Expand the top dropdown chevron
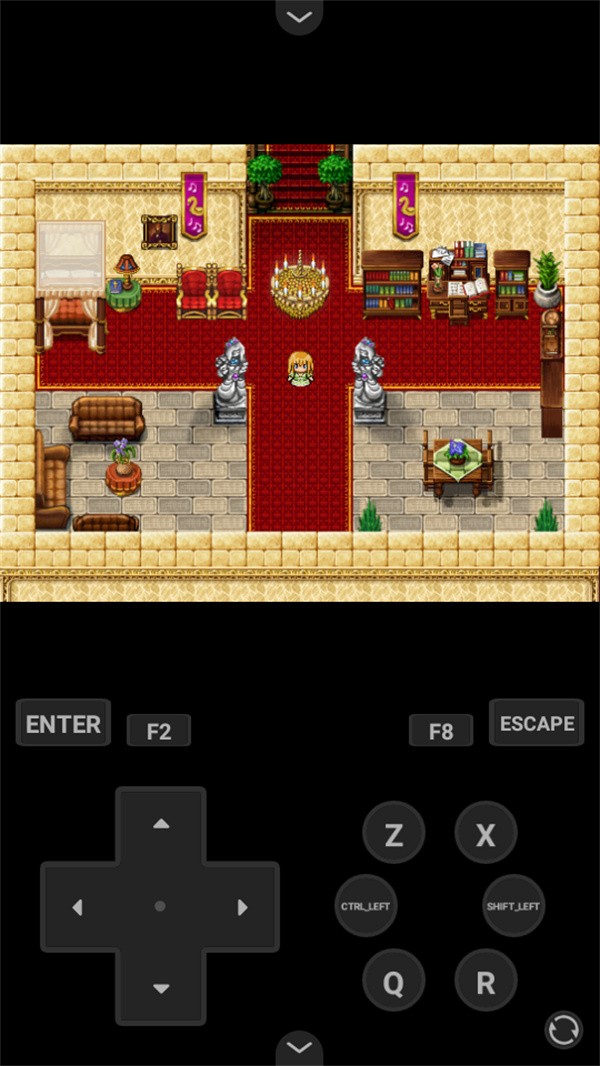The width and height of the screenshot is (600, 1066). tap(299, 16)
